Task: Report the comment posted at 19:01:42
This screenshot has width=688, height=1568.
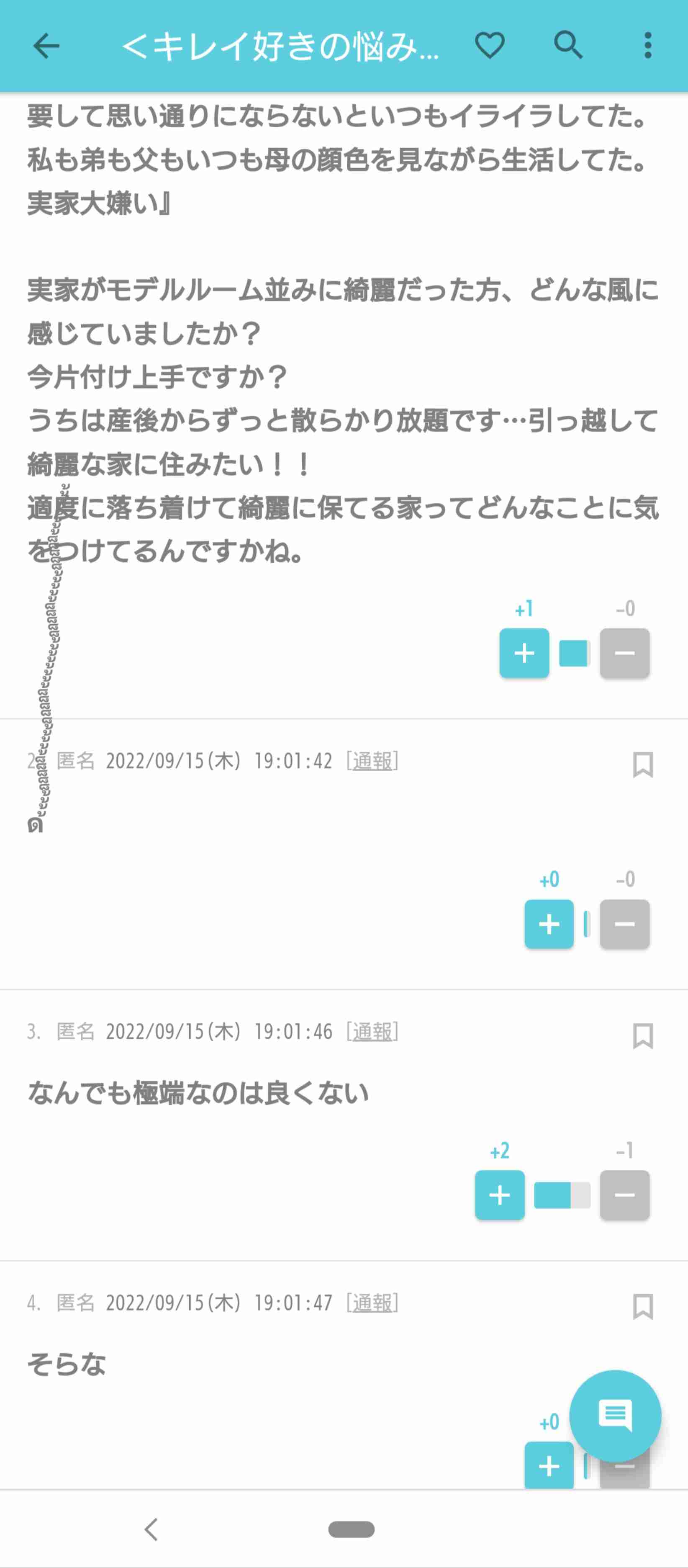Action: pyautogui.click(x=372, y=761)
